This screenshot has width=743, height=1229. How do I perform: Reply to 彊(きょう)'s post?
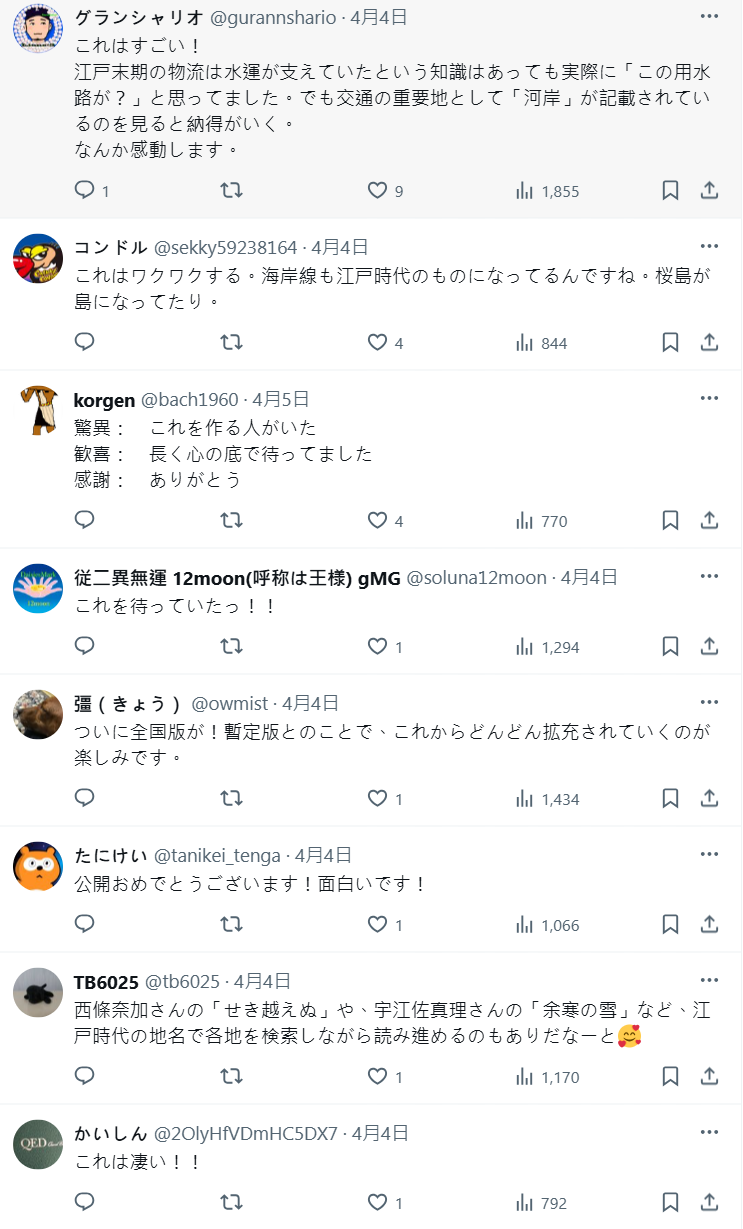pos(85,799)
